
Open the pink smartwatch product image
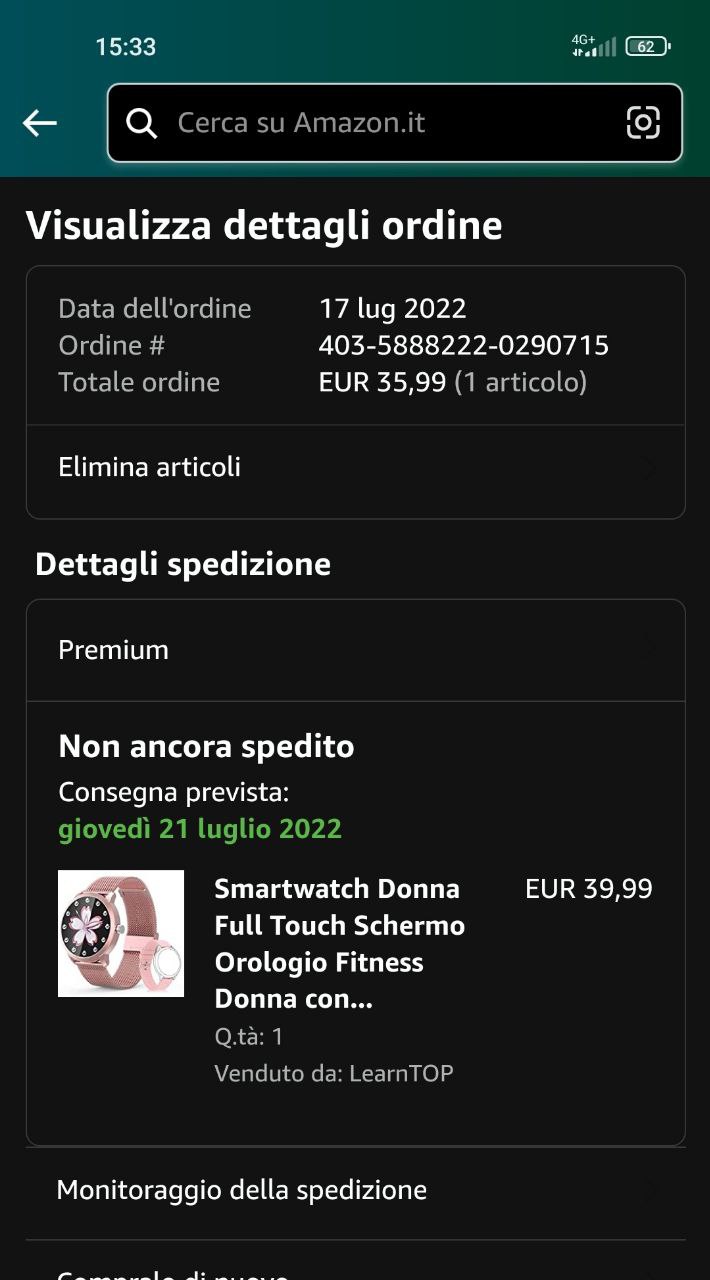pos(121,933)
